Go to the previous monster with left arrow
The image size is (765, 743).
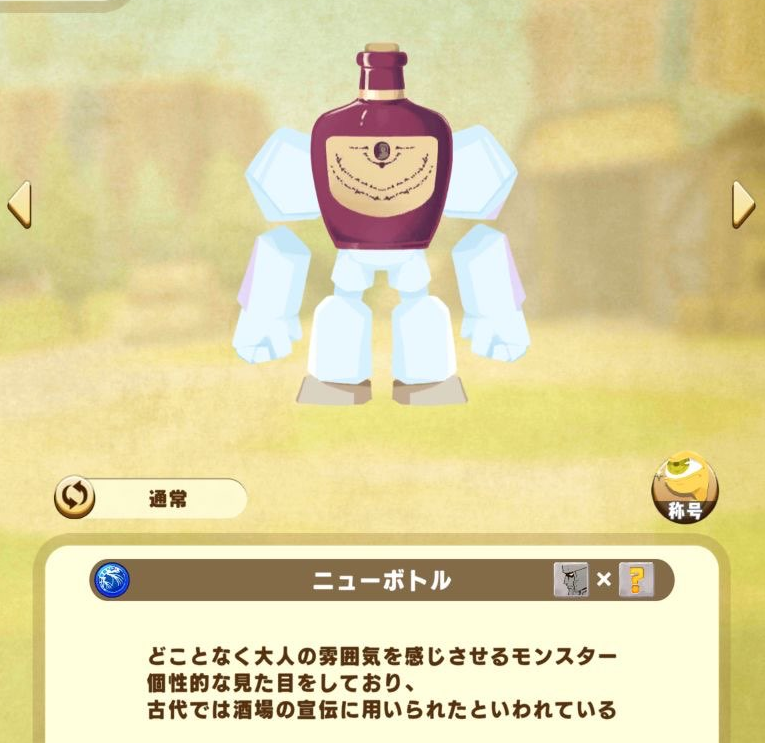(19, 204)
